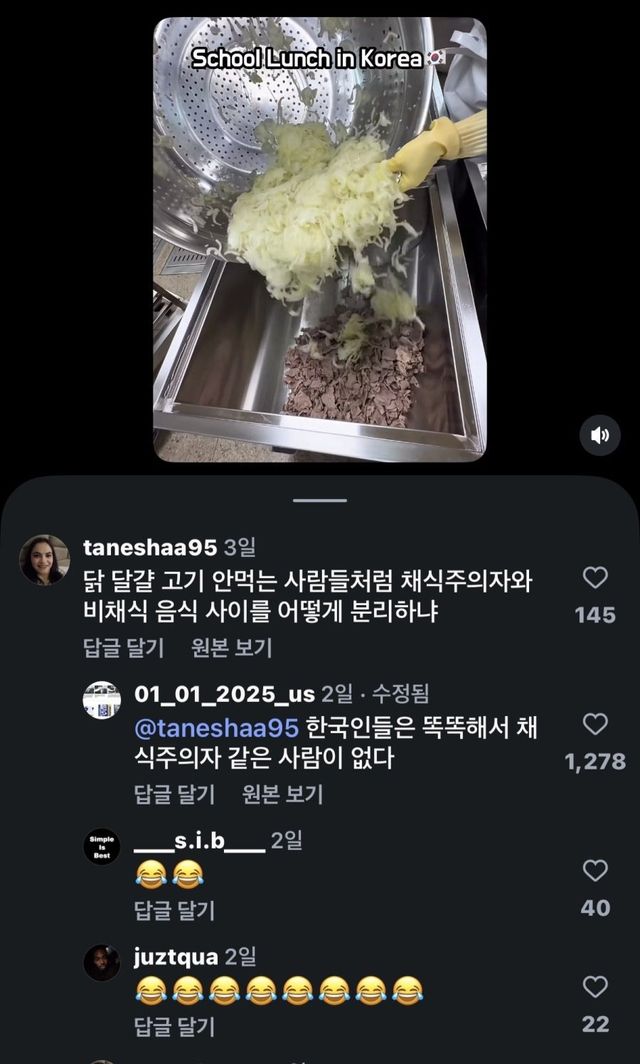Reply to ___s.i.b___'s comment
Viewport: 640px width, 1064px height.
tap(174, 910)
